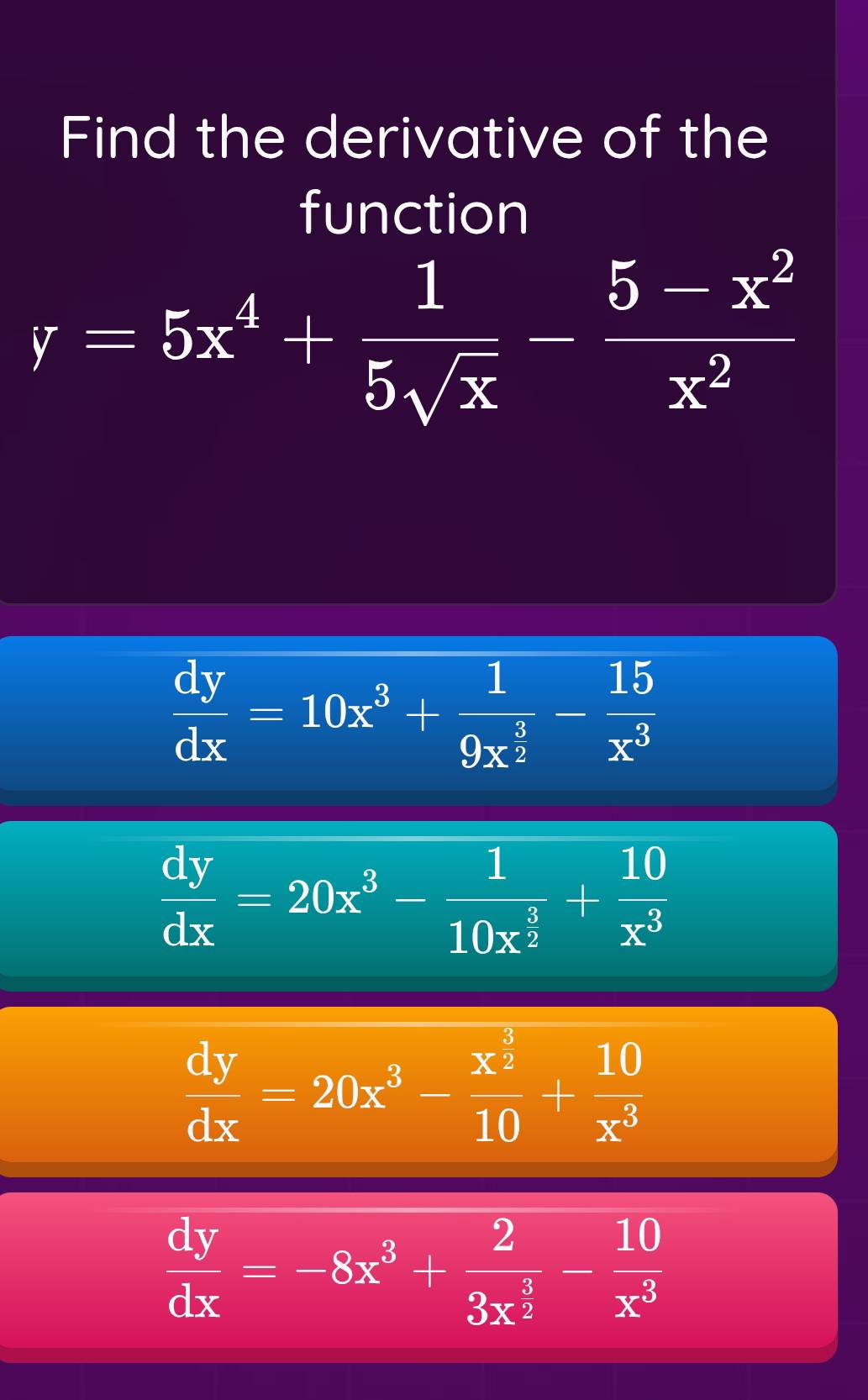Choose the teal answer with 1 over 10x^(3/2)
The height and width of the screenshot is (1400, 868).
[418, 900]
